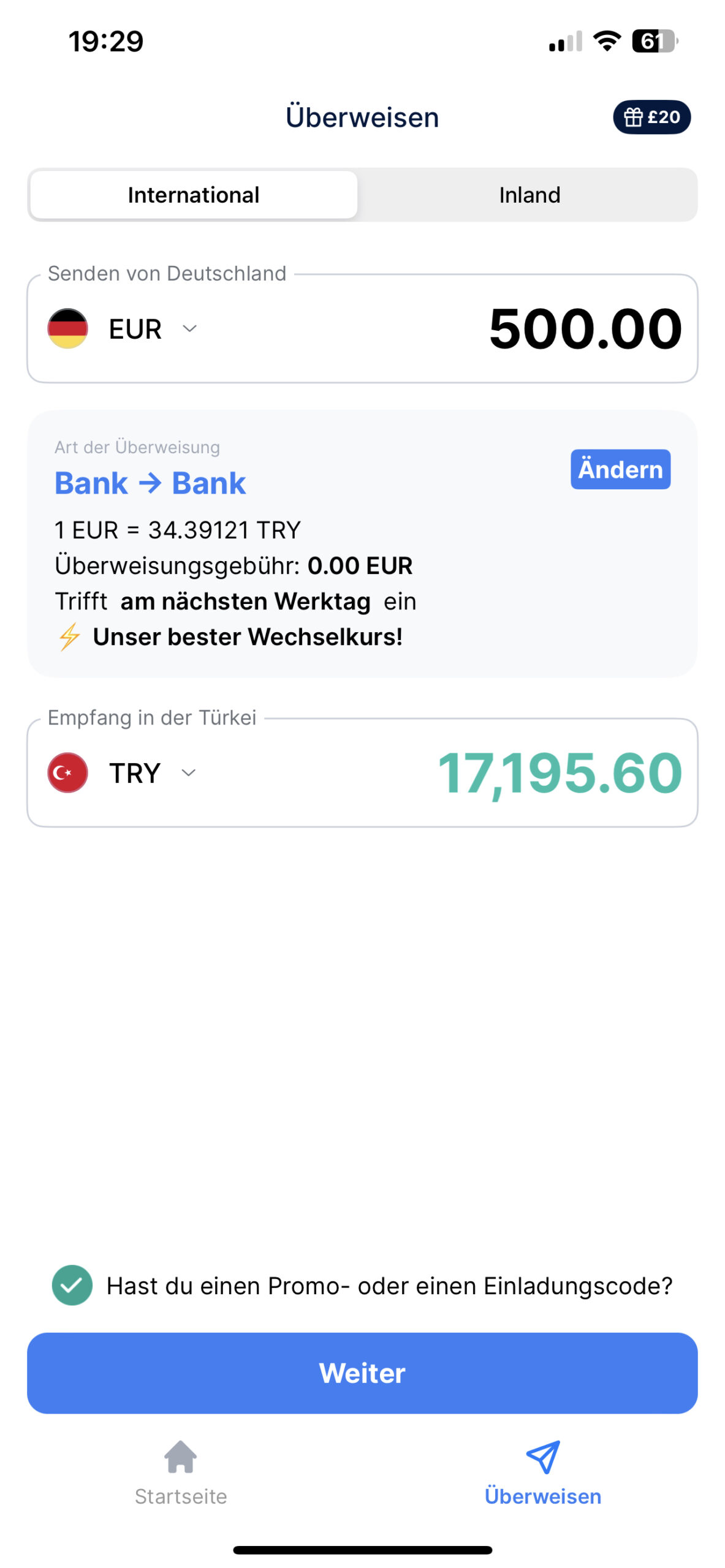
Task: Go to the Startseite tab
Action: [181, 1471]
